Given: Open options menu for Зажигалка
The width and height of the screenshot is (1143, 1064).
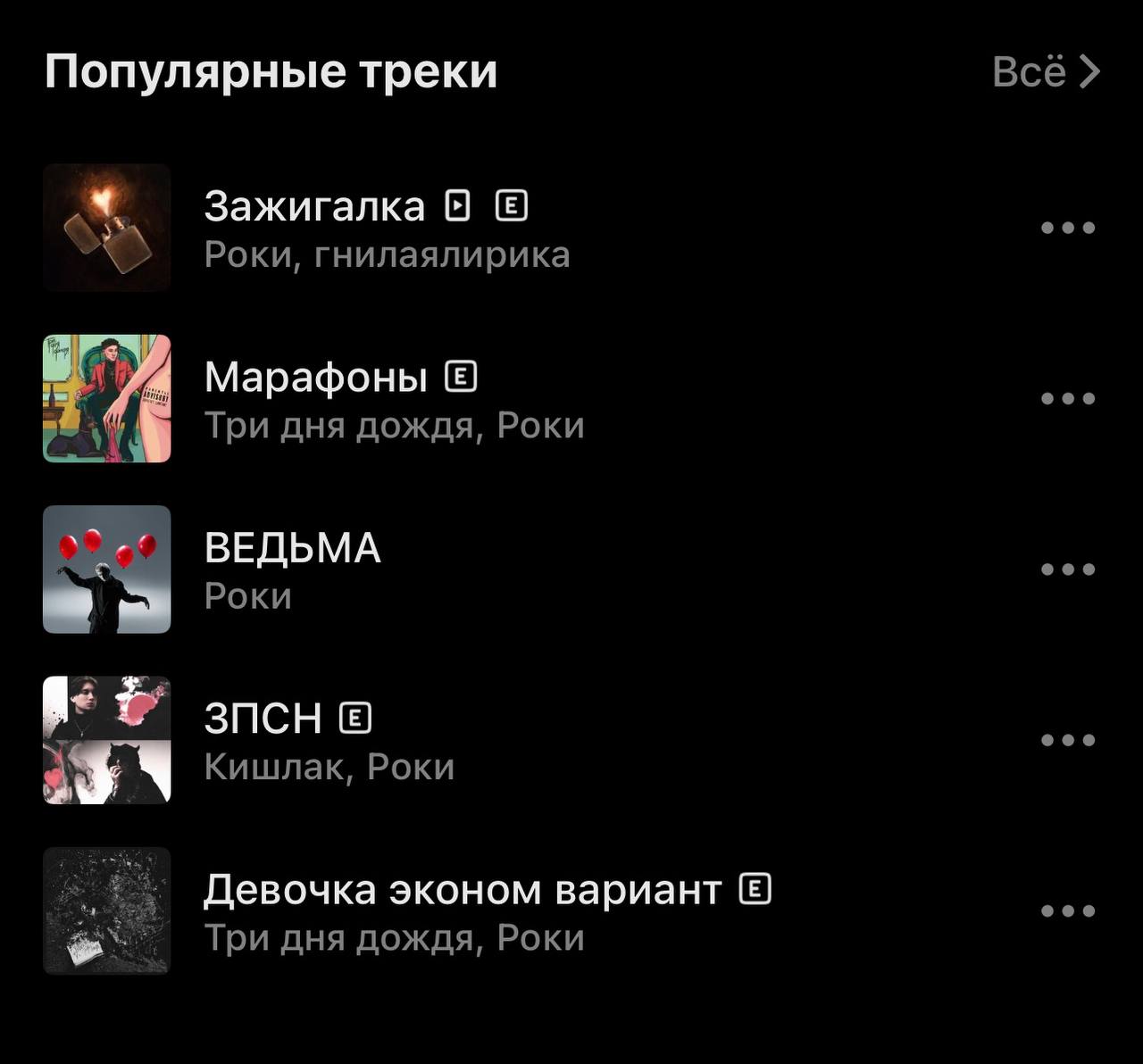Looking at the screenshot, I should click(x=1068, y=228).
